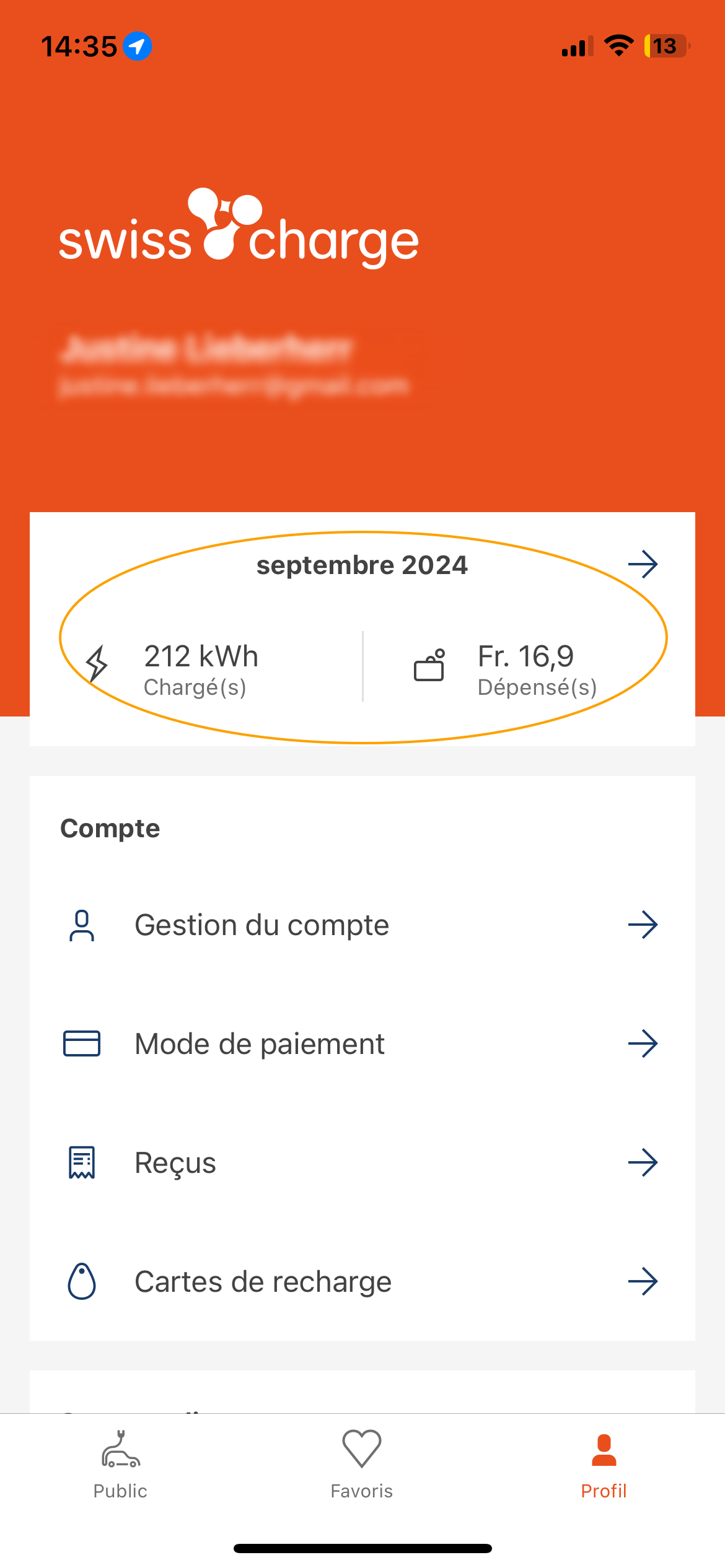
Task: Go to the Favoris tab
Action: pyautogui.click(x=362, y=1465)
